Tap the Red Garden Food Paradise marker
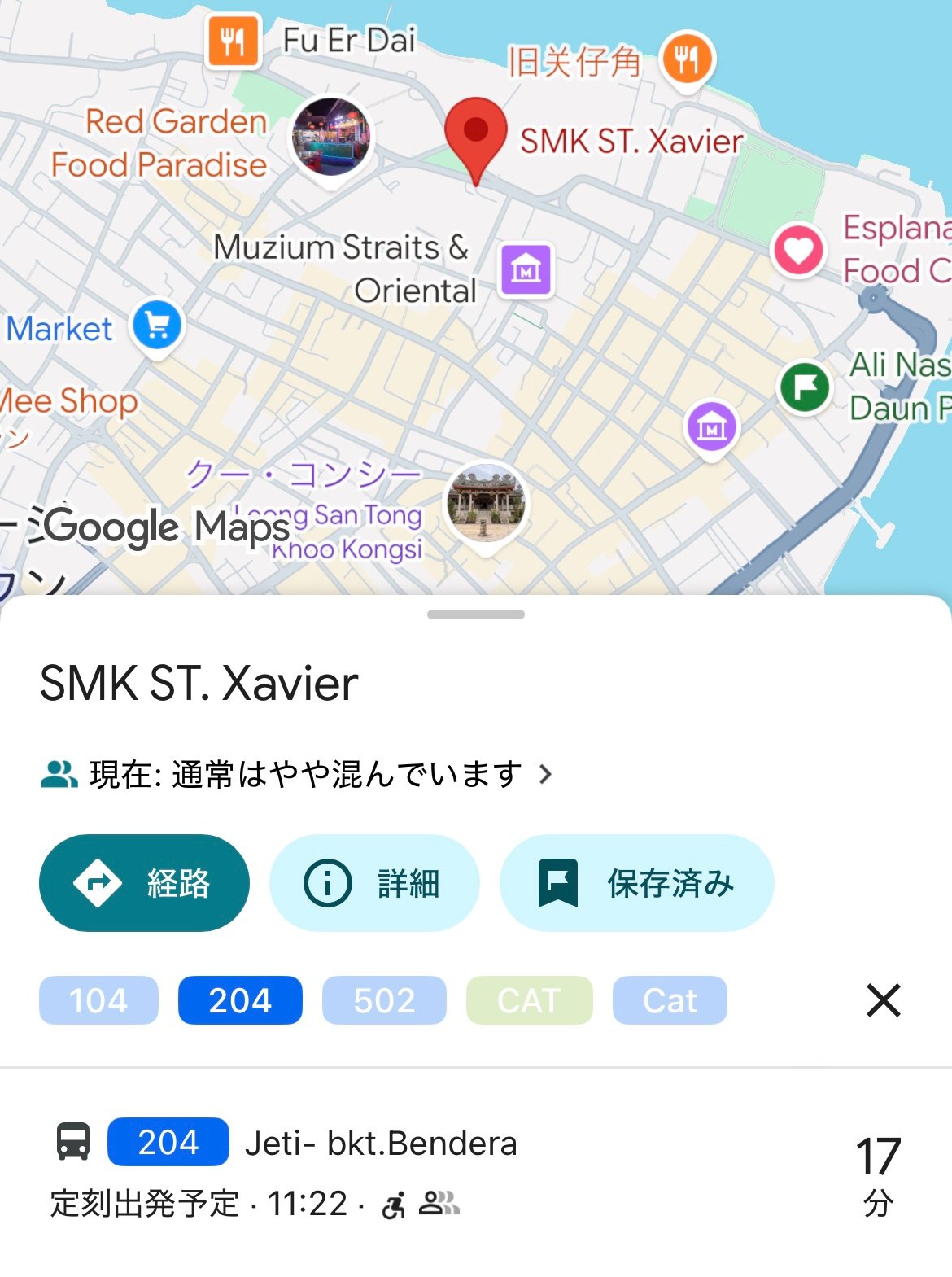This screenshot has height=1277, width=952. click(330, 138)
